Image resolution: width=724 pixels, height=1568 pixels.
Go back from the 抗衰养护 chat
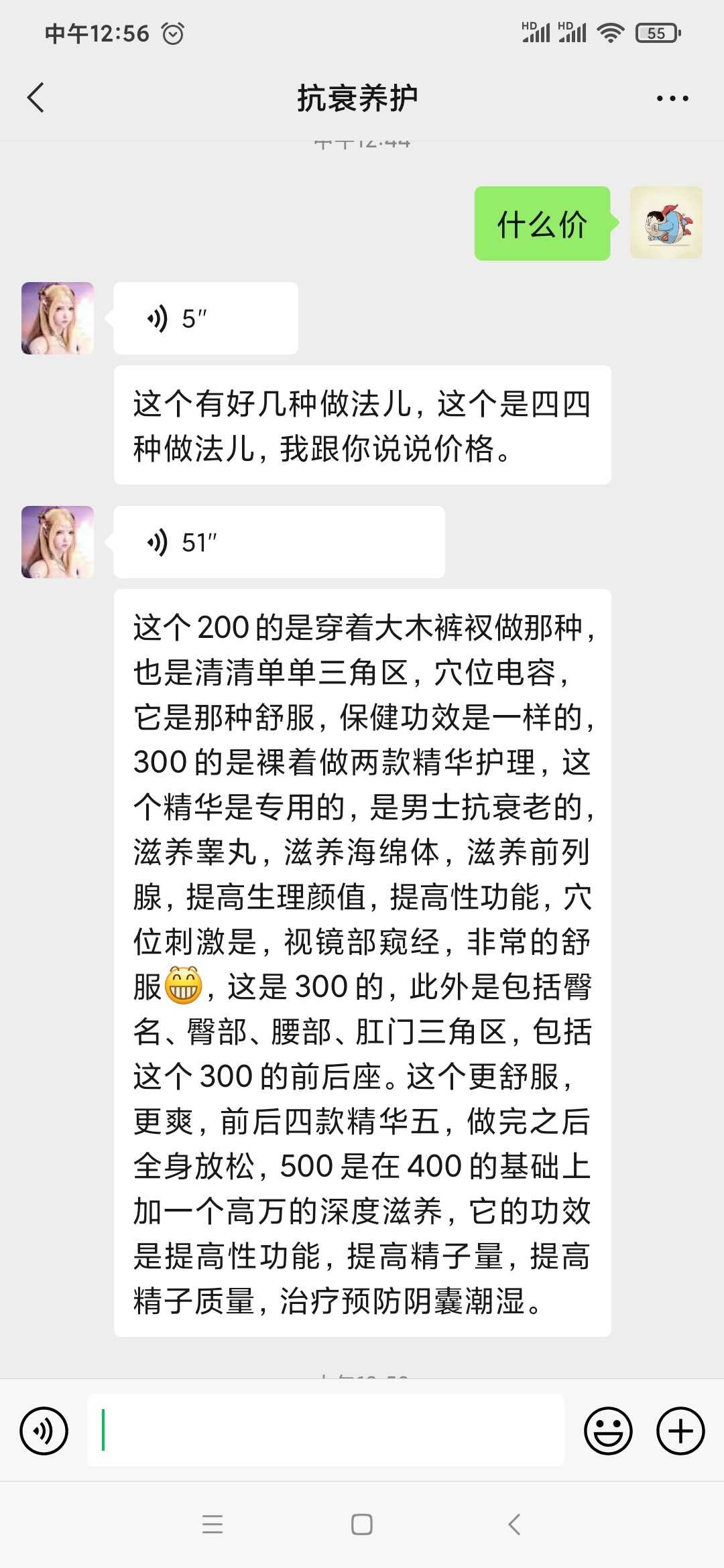click(x=36, y=98)
